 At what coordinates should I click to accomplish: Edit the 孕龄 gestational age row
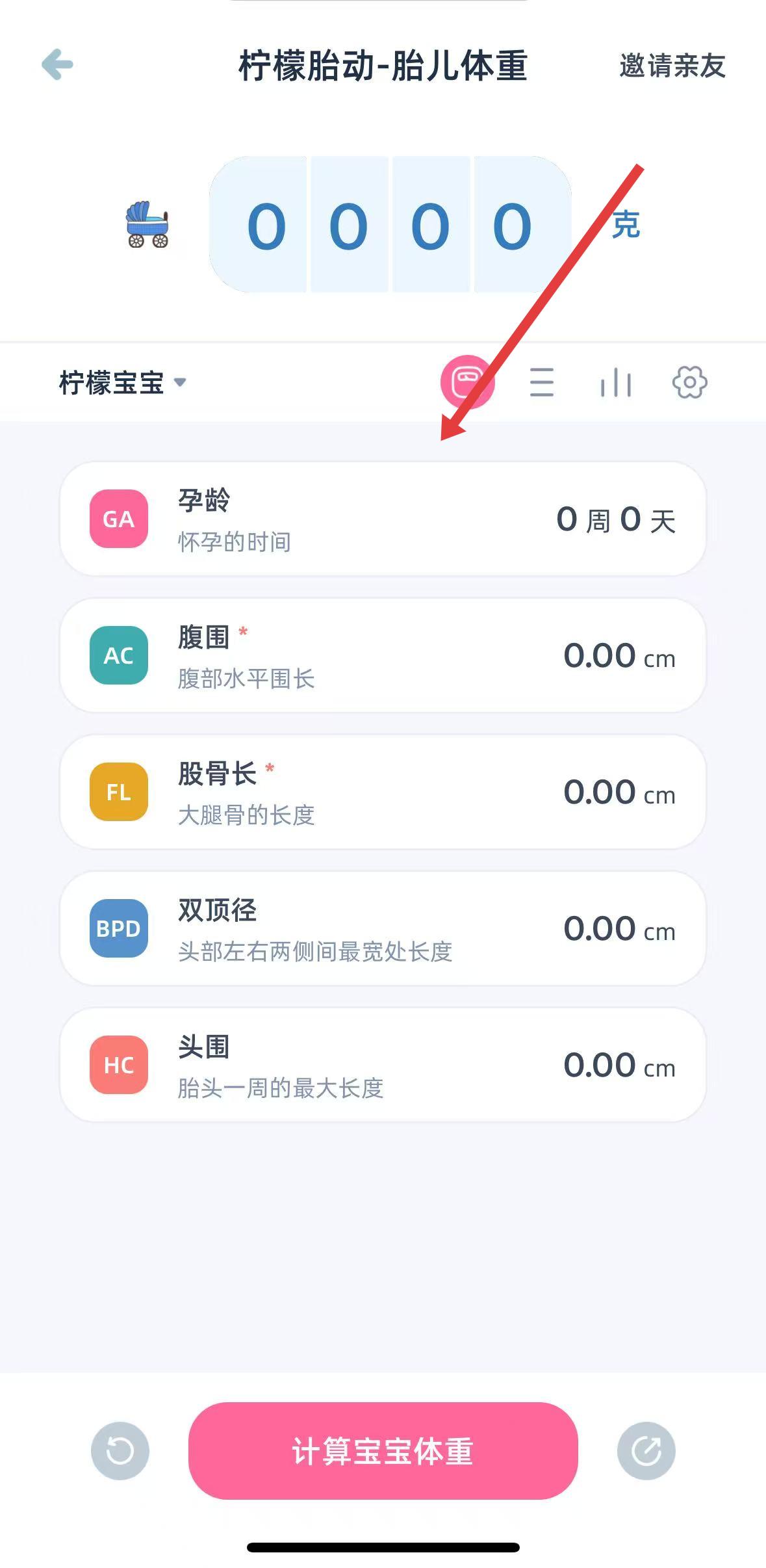(x=383, y=519)
